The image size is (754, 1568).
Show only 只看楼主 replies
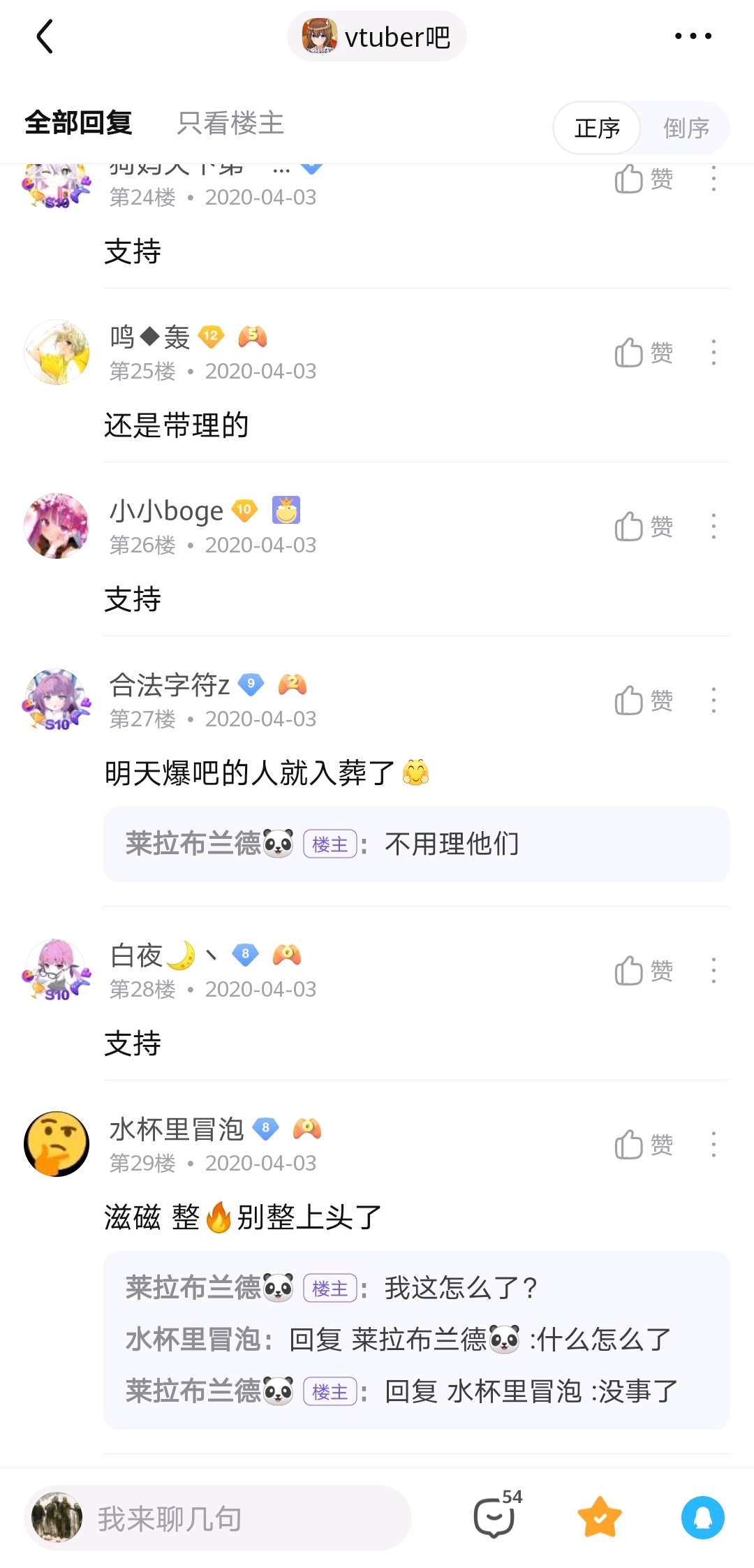[x=230, y=124]
